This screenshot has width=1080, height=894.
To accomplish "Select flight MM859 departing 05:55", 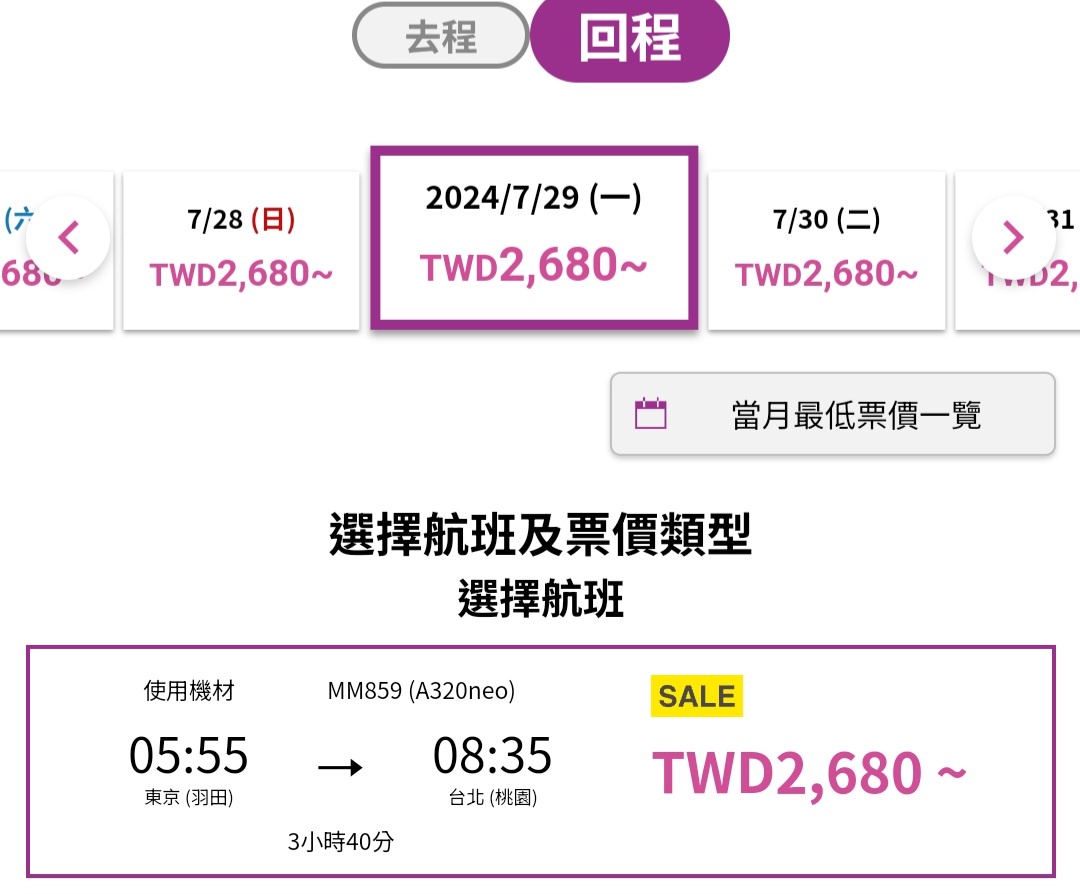I will (x=540, y=762).
